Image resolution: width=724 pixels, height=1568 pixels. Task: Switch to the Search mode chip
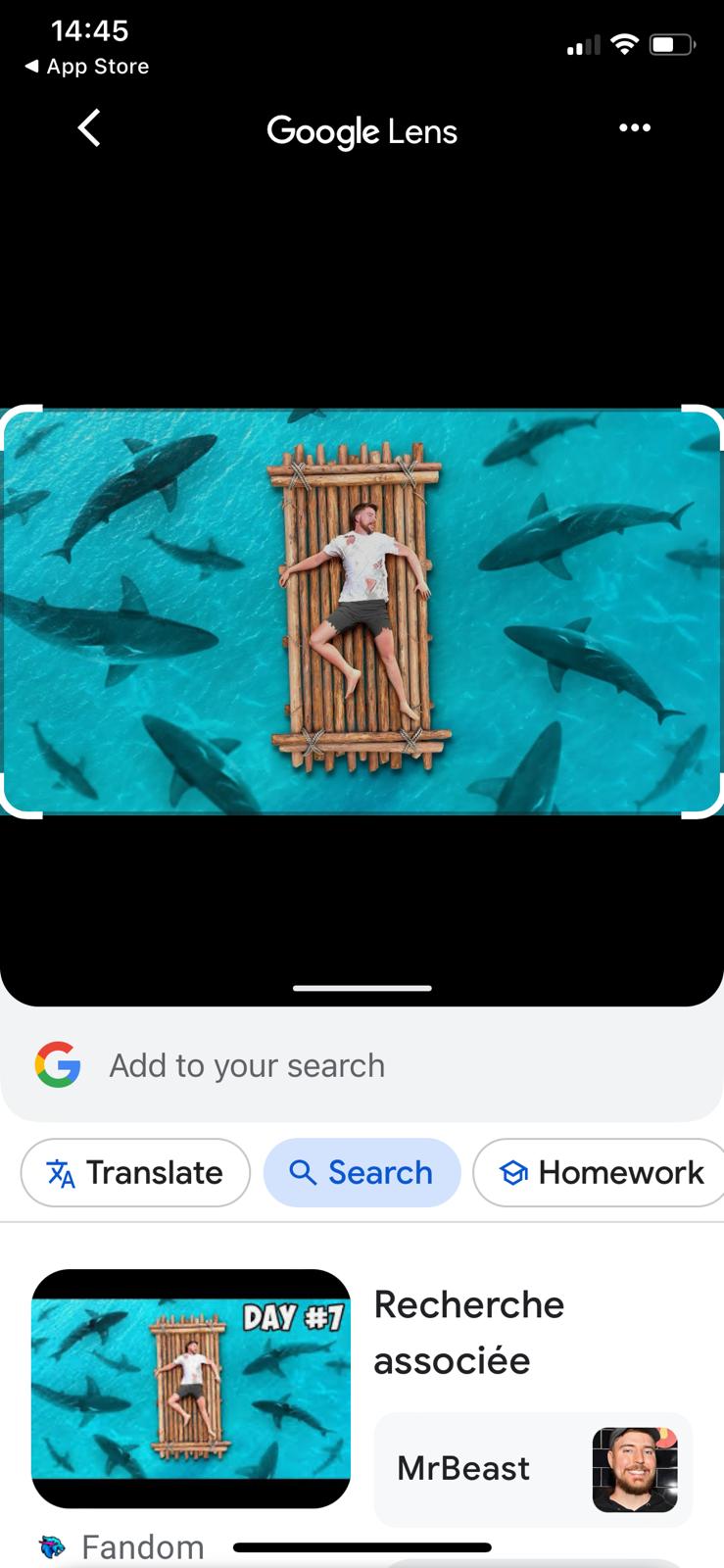(362, 1172)
